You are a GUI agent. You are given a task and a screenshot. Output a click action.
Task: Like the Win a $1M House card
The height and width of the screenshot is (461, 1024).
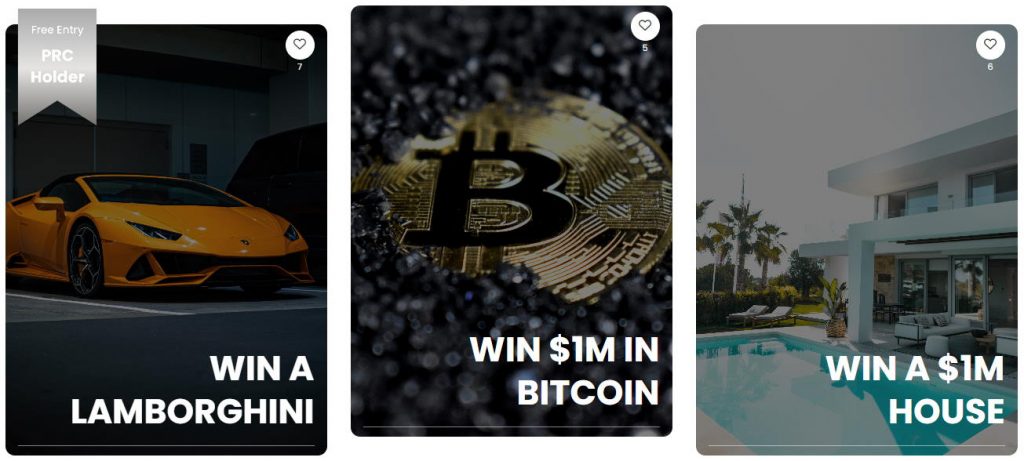pyautogui.click(x=990, y=45)
